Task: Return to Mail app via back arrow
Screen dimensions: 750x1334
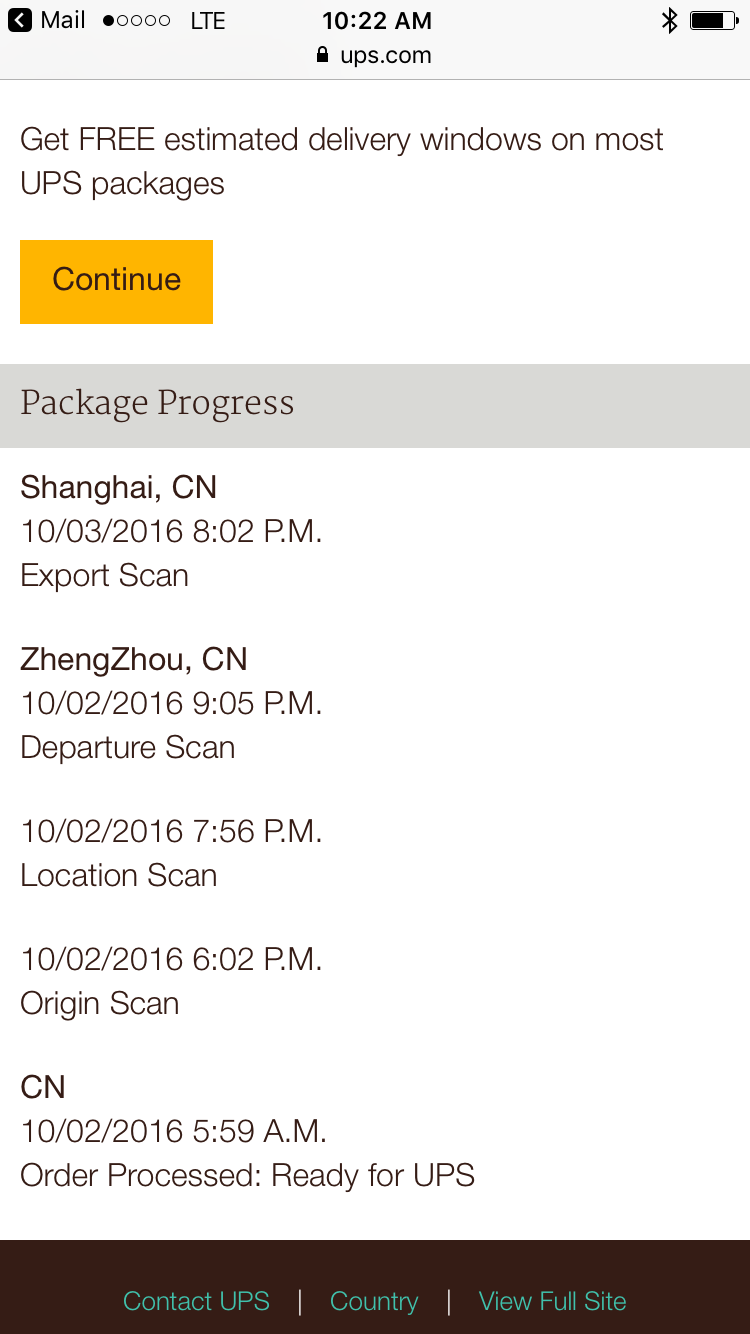Action: [x=46, y=20]
